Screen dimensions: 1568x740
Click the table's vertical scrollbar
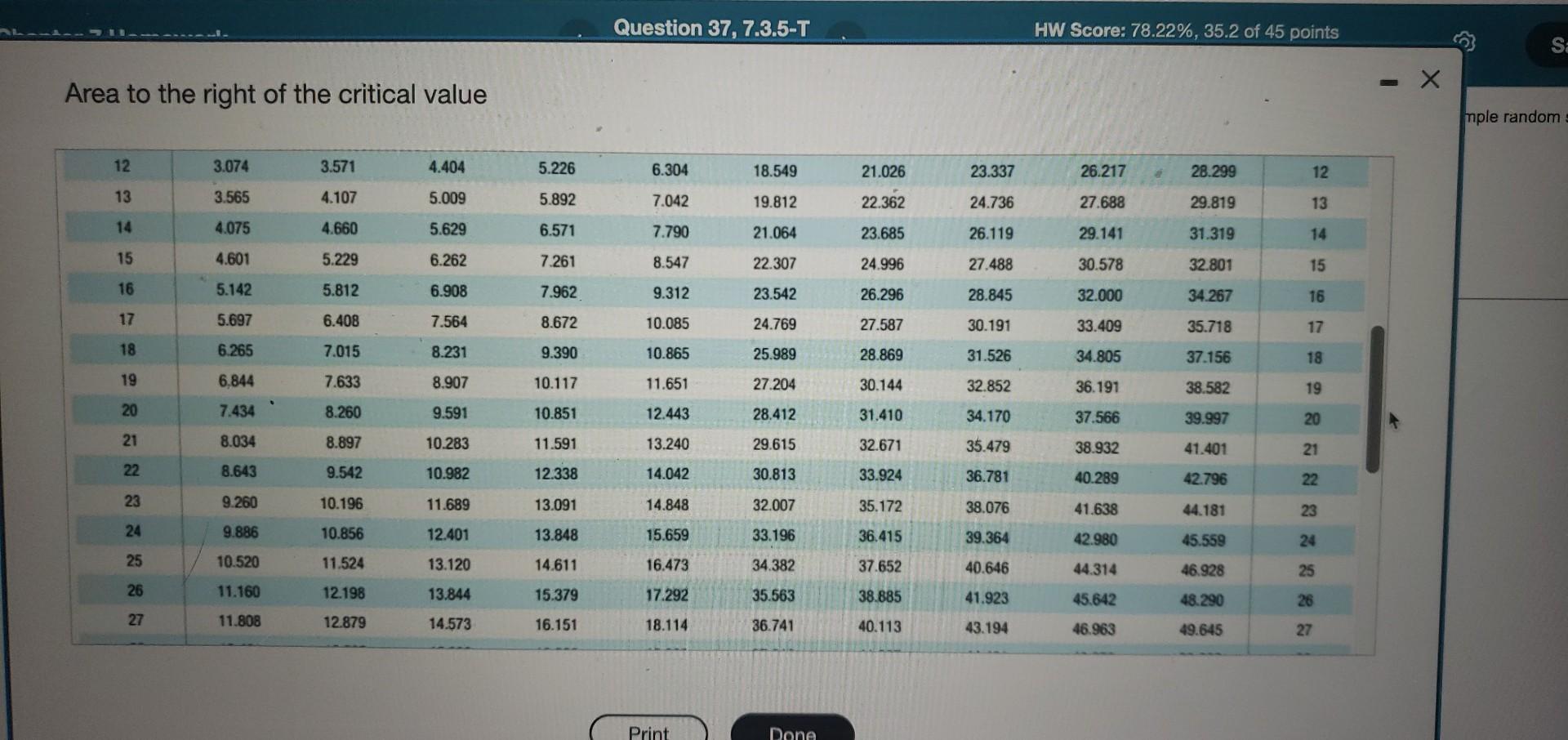[x=1375, y=399]
